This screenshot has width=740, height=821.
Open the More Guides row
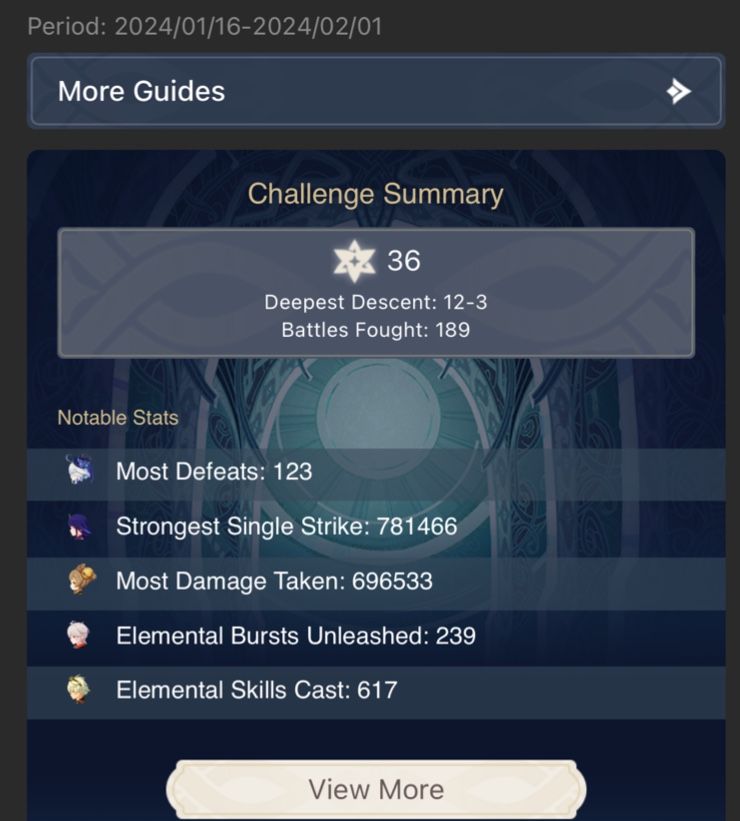coord(375,91)
